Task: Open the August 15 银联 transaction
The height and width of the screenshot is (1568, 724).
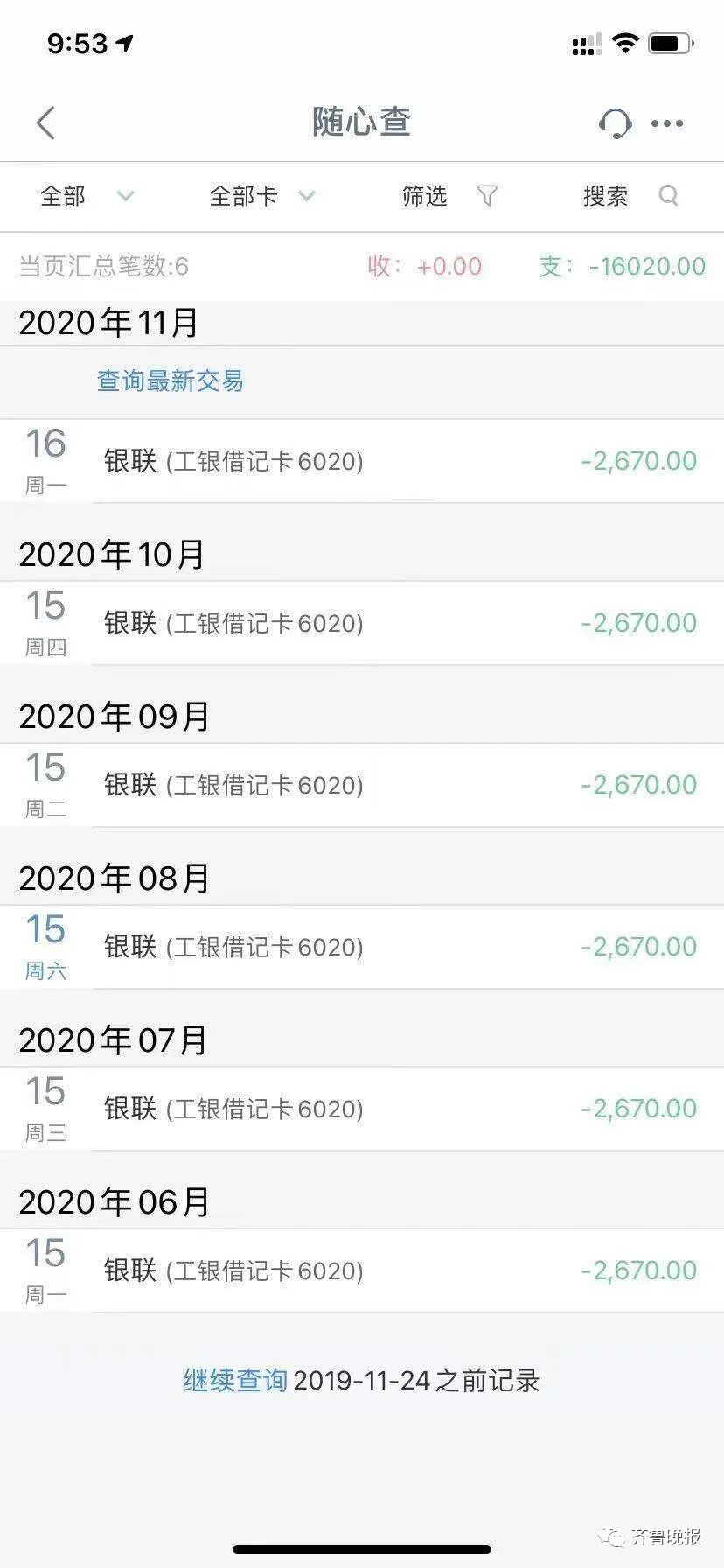Action: 362,947
